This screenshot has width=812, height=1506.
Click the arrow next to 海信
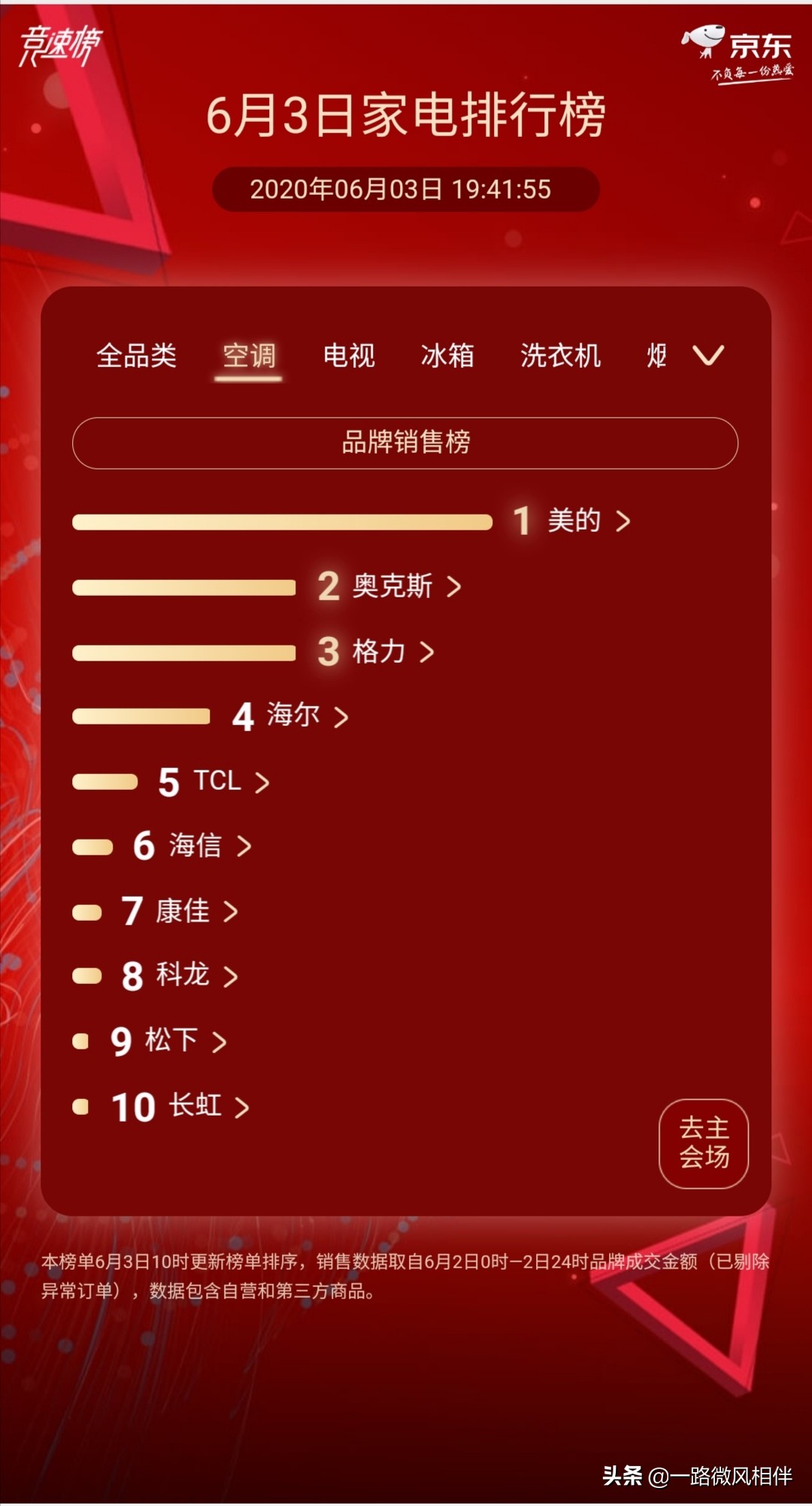click(244, 846)
